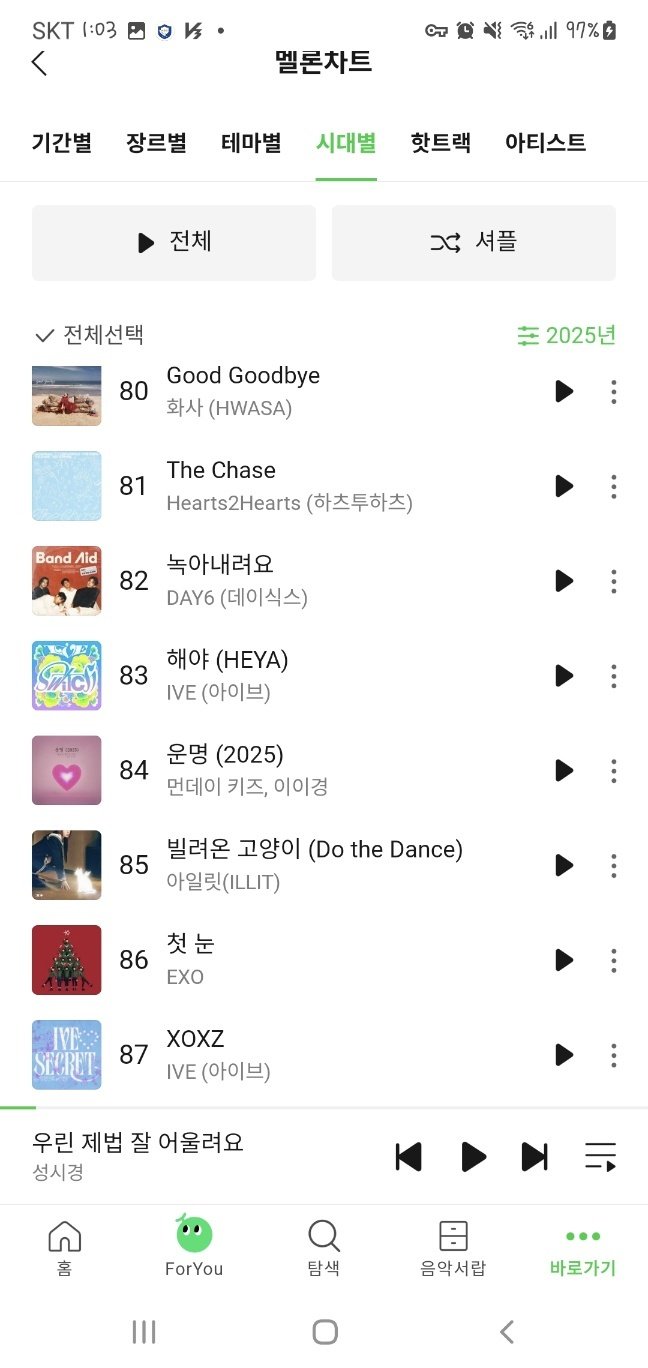Check 전체선택 to select all songs

(x=89, y=335)
